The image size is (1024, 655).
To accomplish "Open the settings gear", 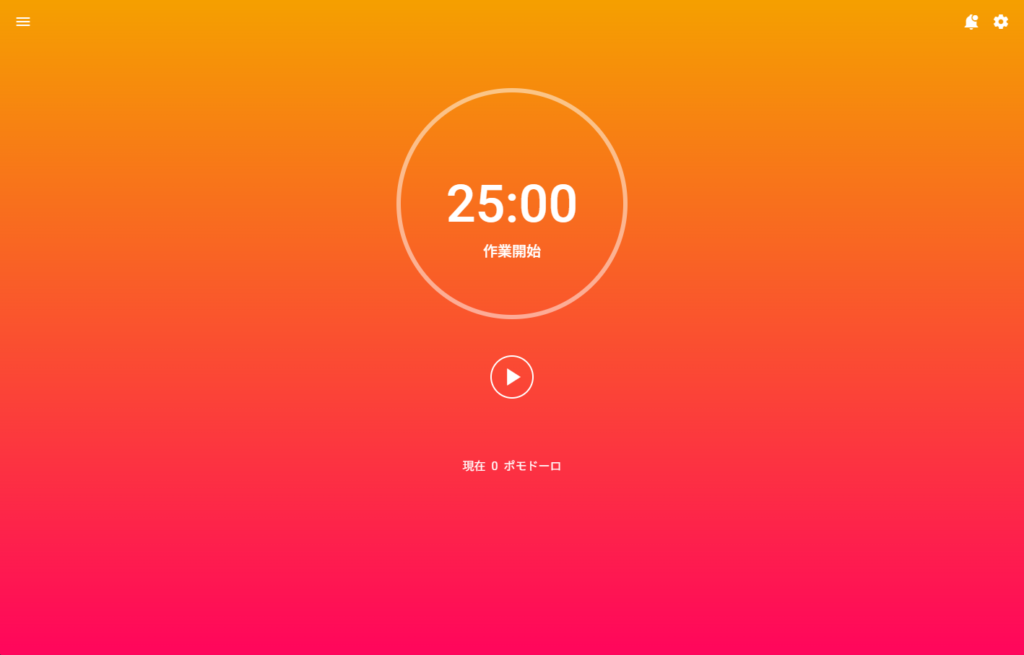I will click(x=1000, y=22).
